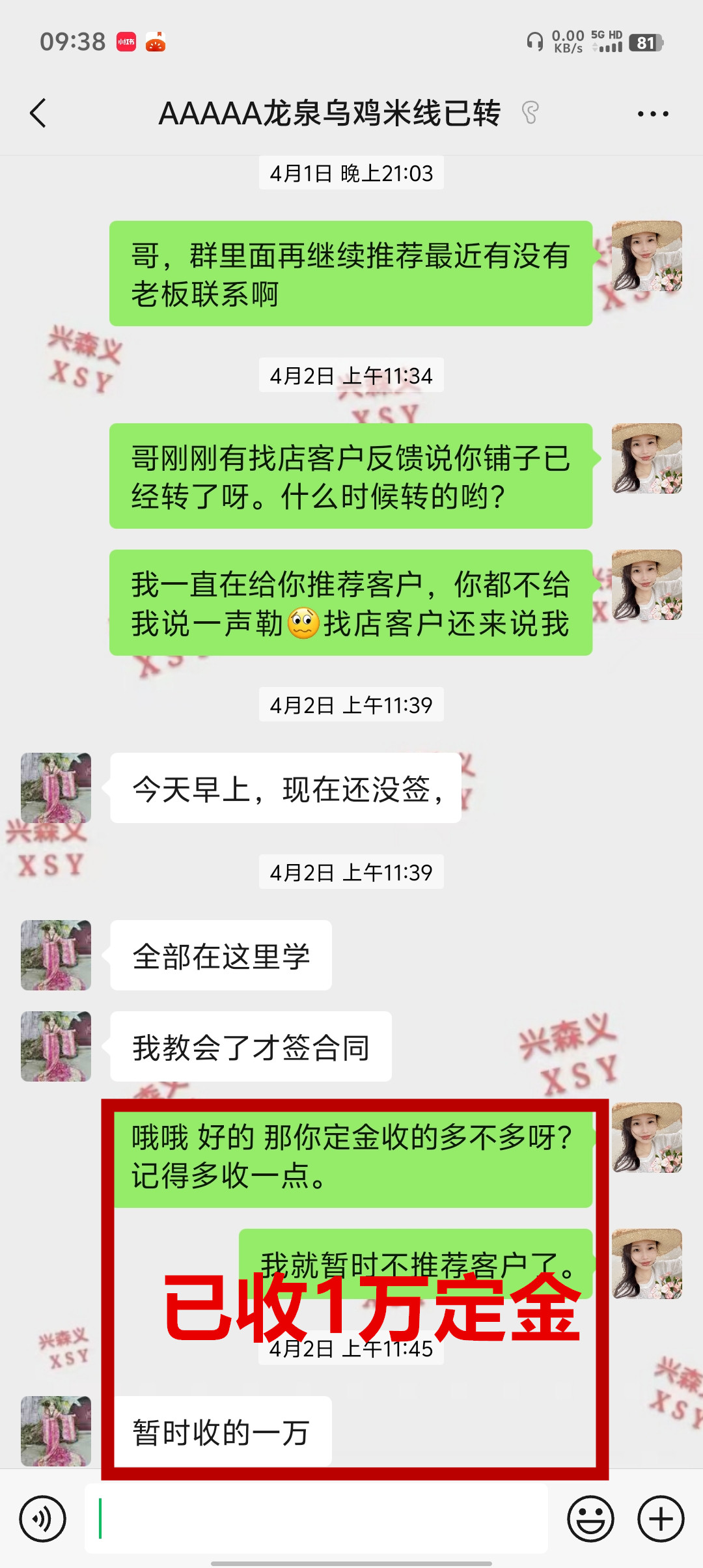
Task: Open my avatar beside 老板联系啊 message
Action: click(646, 256)
